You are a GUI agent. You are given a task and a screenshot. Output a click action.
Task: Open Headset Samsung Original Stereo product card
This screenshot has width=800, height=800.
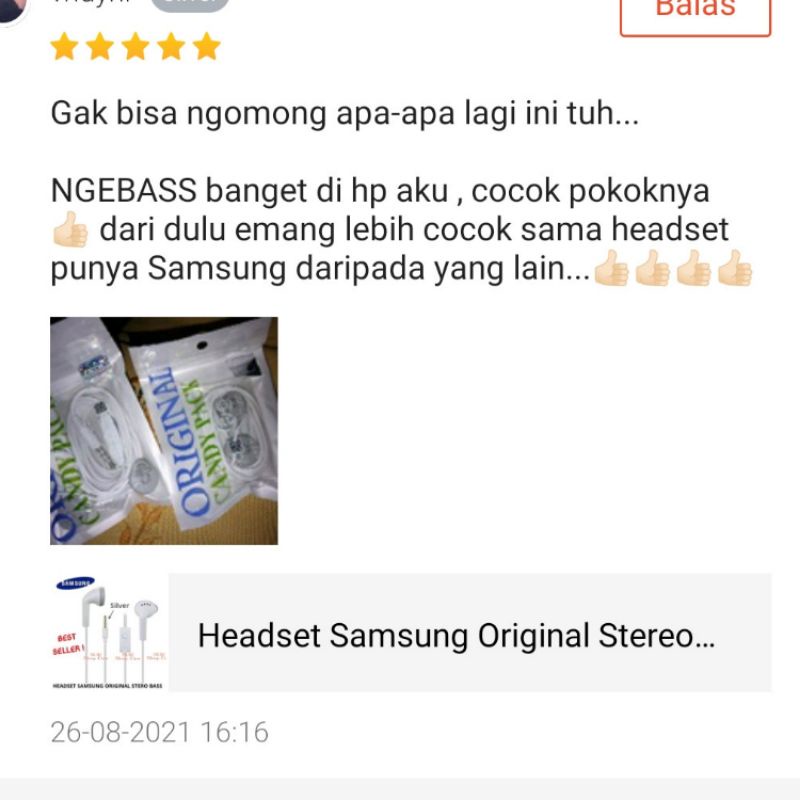(x=456, y=634)
